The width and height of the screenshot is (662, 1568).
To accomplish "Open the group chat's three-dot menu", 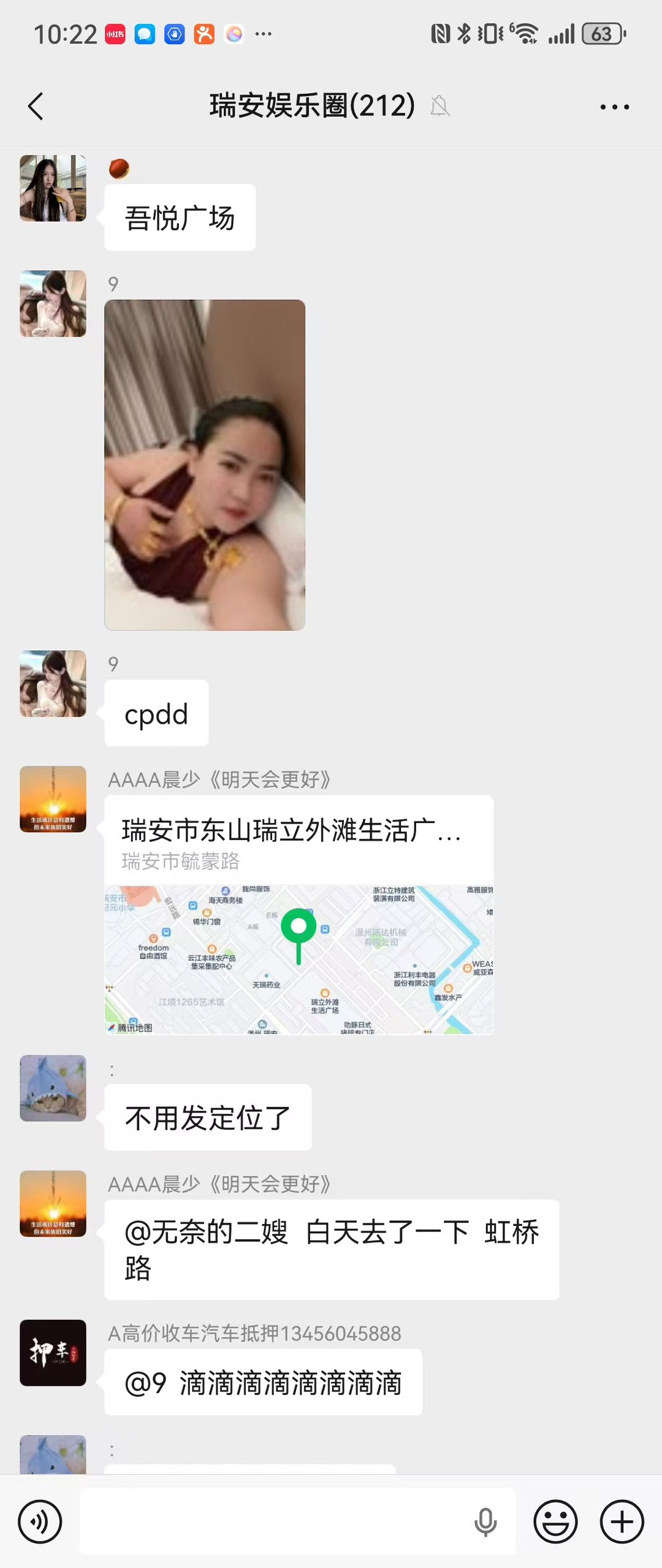I will 614,107.
